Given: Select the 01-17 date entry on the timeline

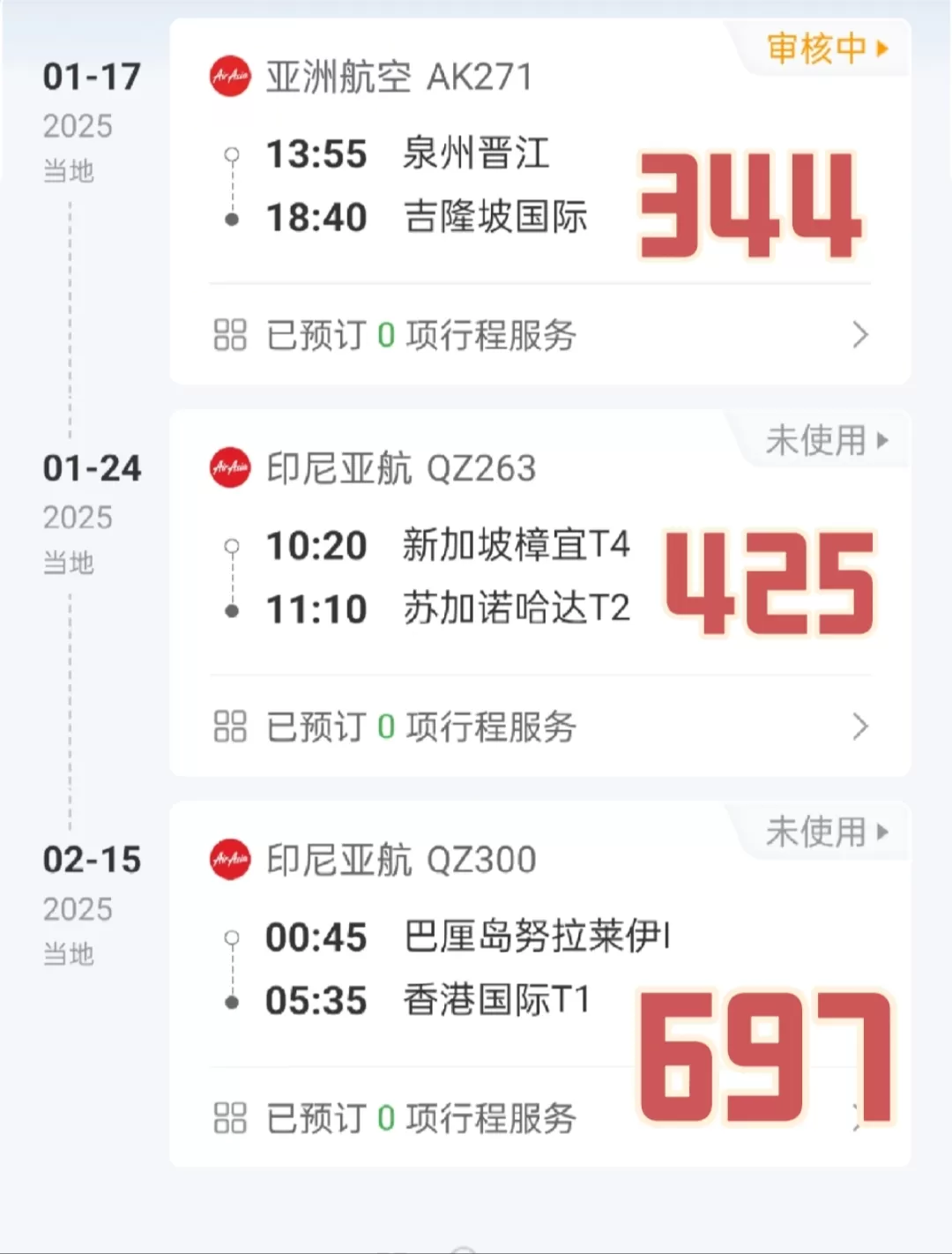Looking at the screenshot, I should pos(92,77).
